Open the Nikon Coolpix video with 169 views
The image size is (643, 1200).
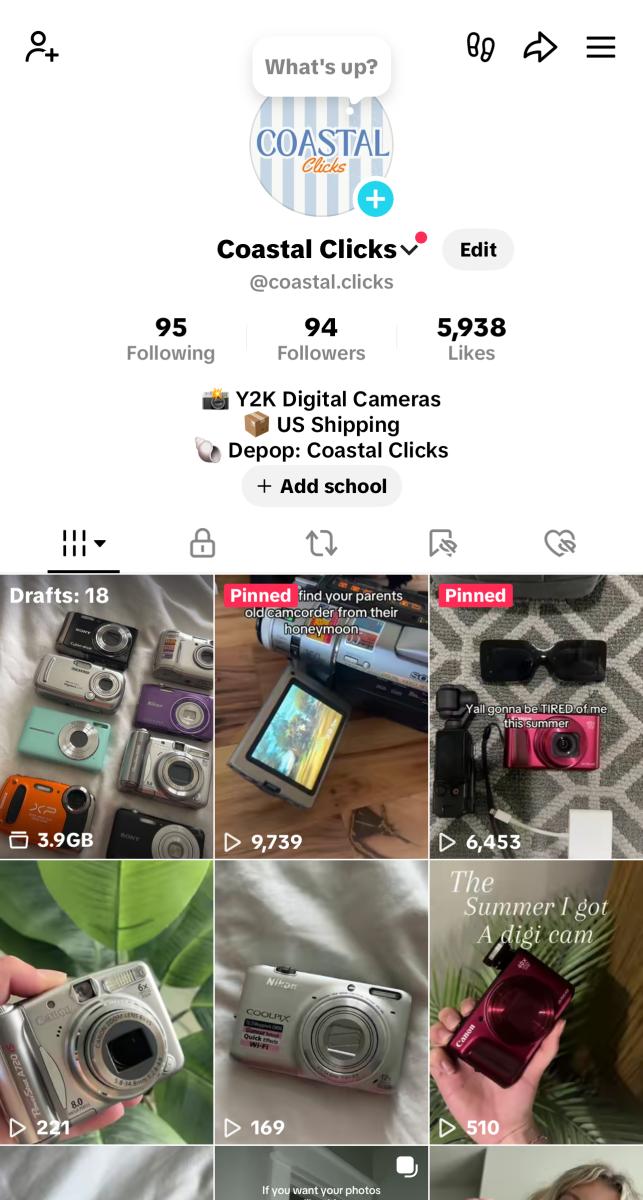click(x=321, y=1002)
